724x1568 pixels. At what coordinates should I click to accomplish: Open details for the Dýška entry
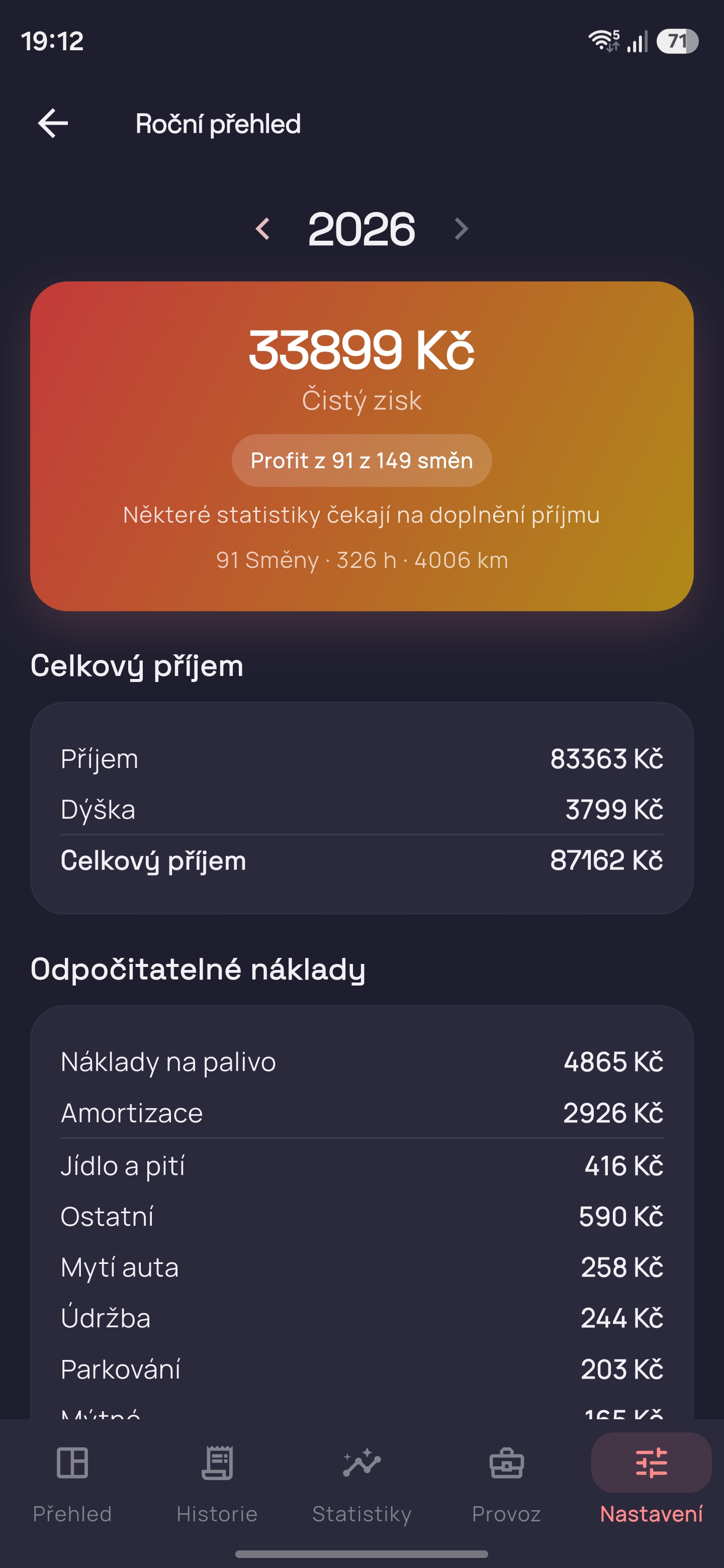click(x=361, y=810)
